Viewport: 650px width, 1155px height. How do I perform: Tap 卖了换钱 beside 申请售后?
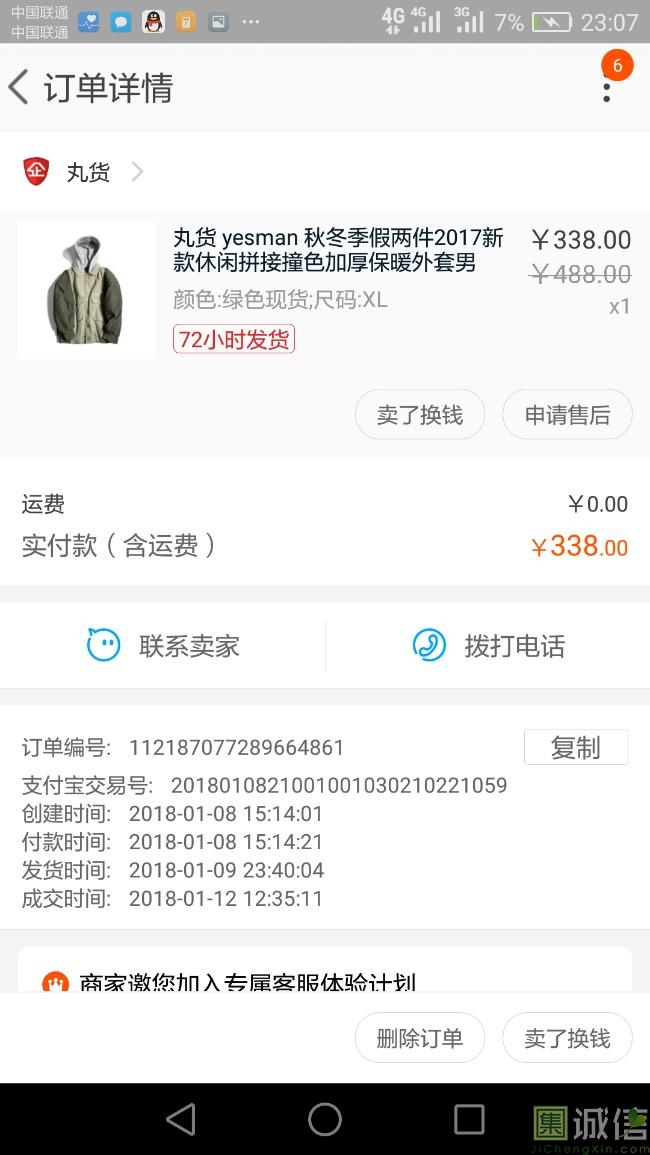point(420,415)
